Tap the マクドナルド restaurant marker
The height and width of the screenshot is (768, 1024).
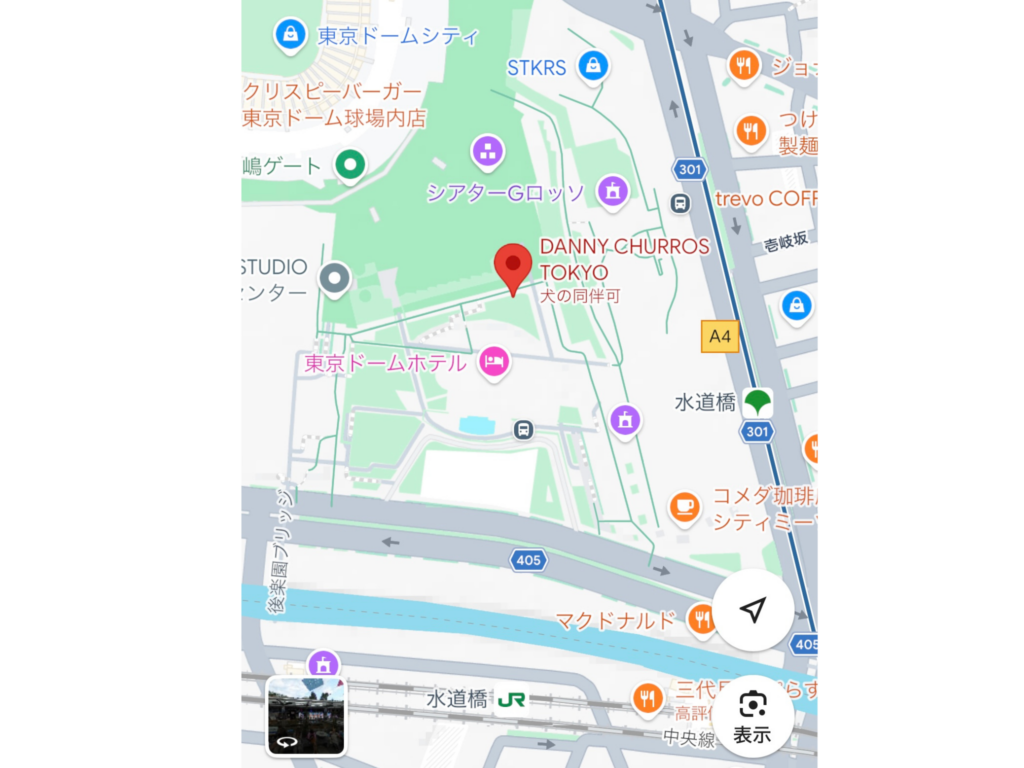702,620
